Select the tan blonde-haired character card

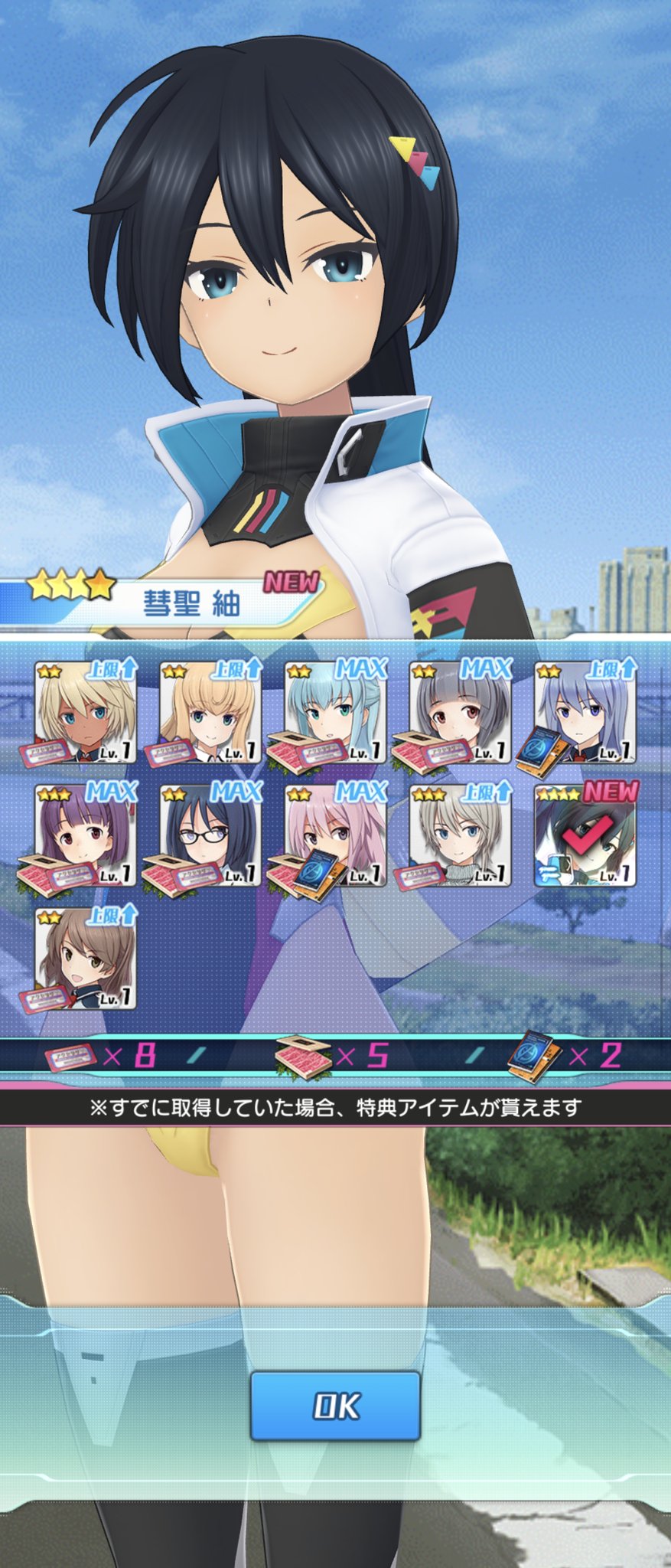click(86, 713)
